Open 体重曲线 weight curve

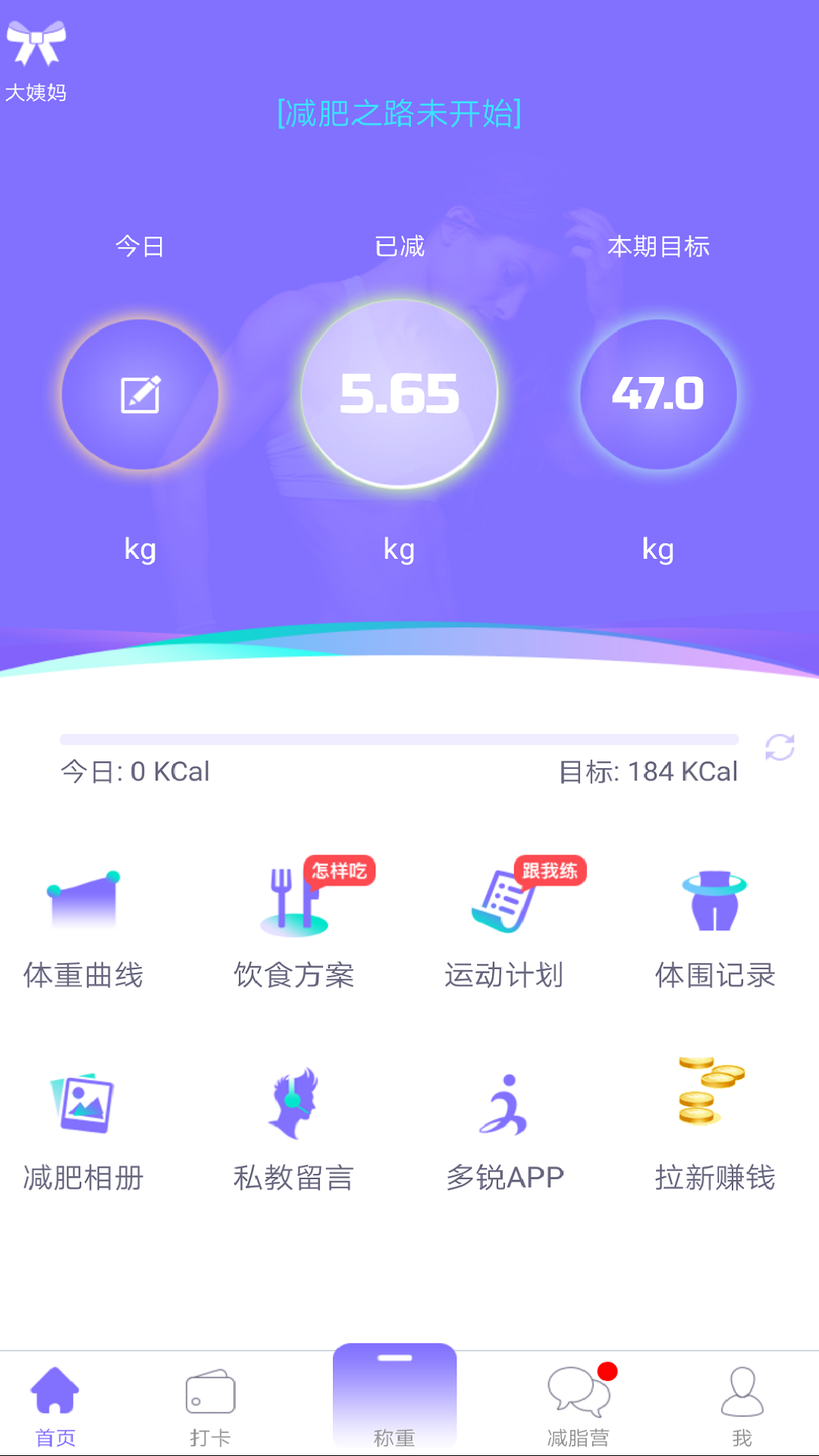[x=83, y=929]
